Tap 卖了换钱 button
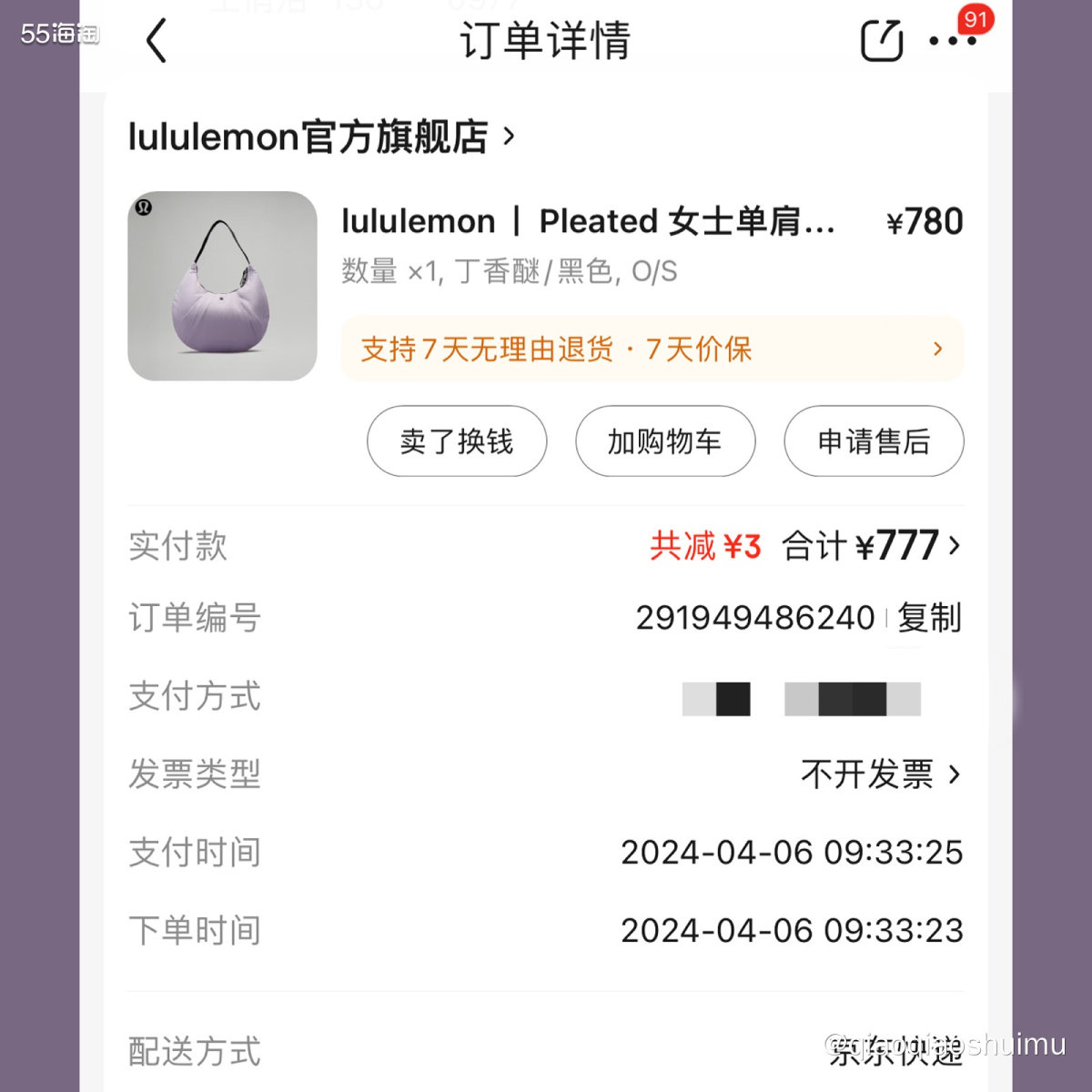The height and width of the screenshot is (1092, 1092). pyautogui.click(x=457, y=441)
